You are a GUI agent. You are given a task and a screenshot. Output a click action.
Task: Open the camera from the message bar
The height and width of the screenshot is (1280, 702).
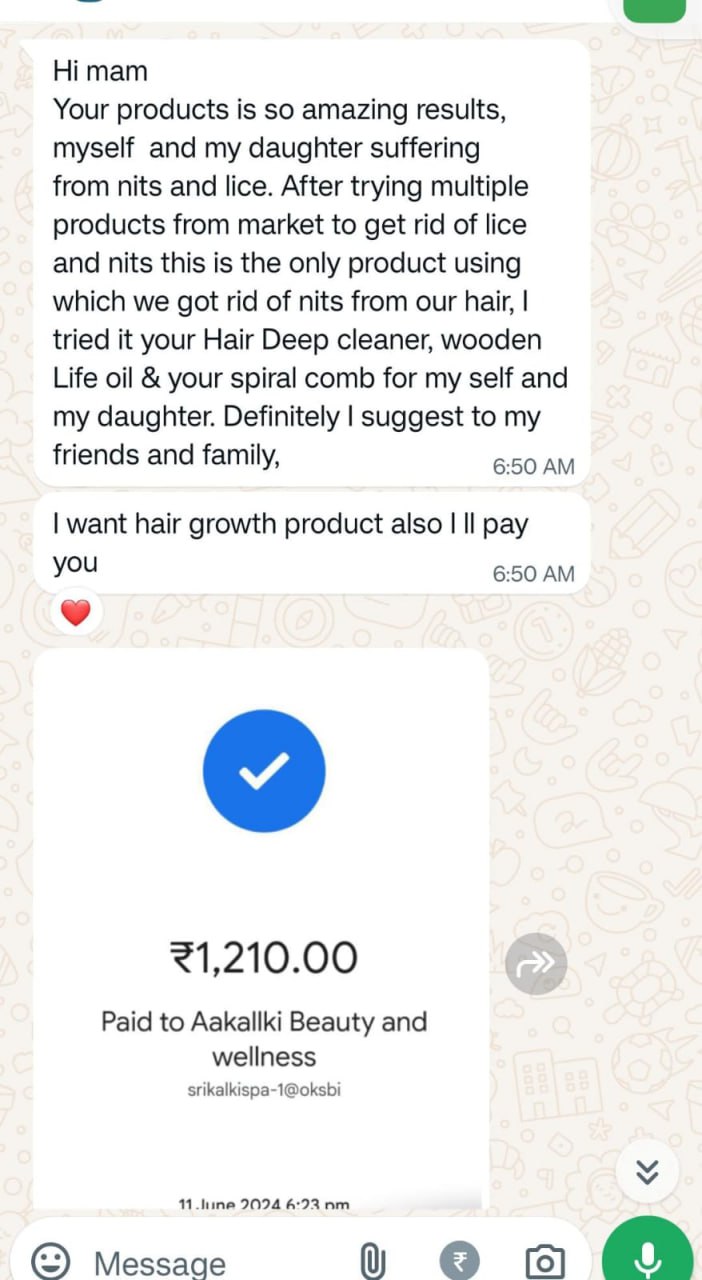point(545,1261)
